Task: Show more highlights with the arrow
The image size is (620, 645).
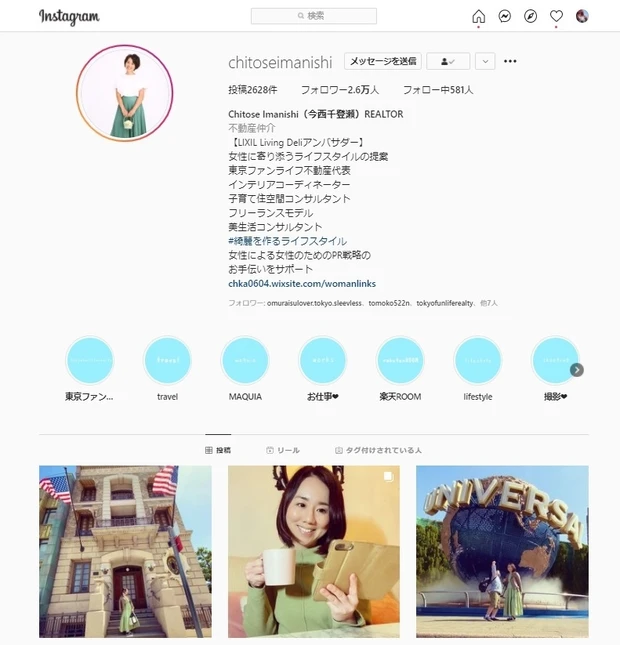Action: tap(577, 370)
